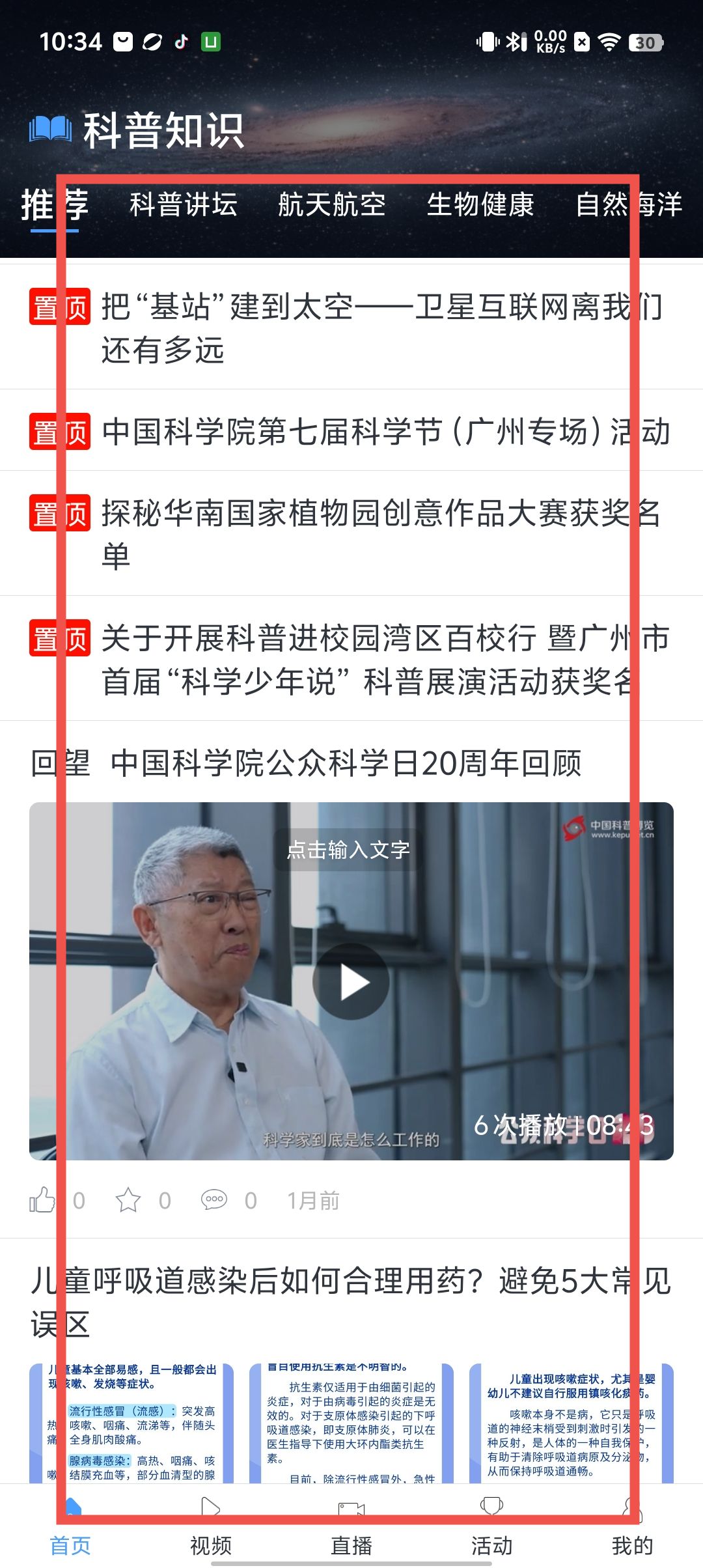Switch to the 活动 bottom tab
The width and height of the screenshot is (703, 1568).
(x=492, y=1530)
